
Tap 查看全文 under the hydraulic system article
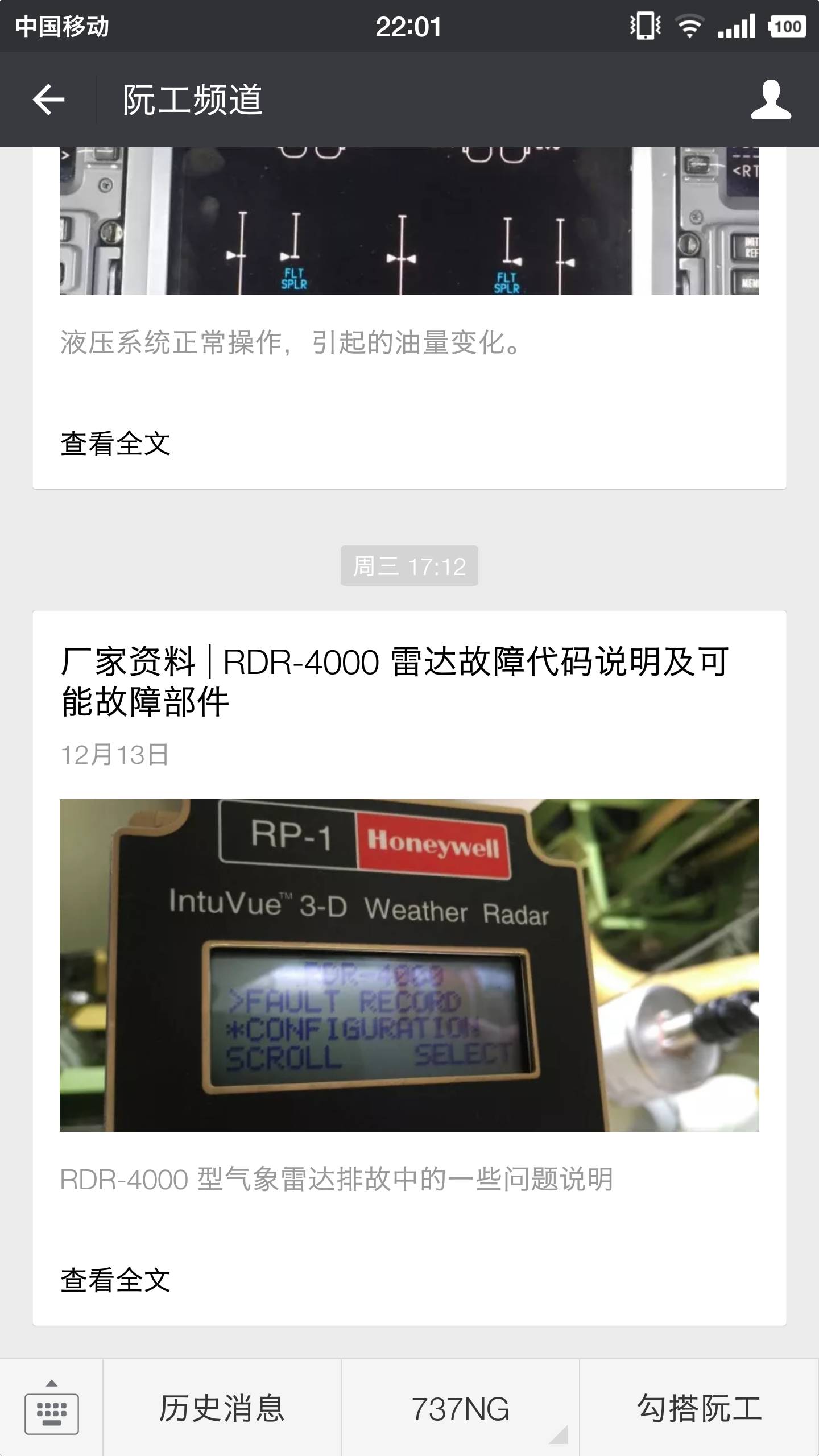point(115,444)
